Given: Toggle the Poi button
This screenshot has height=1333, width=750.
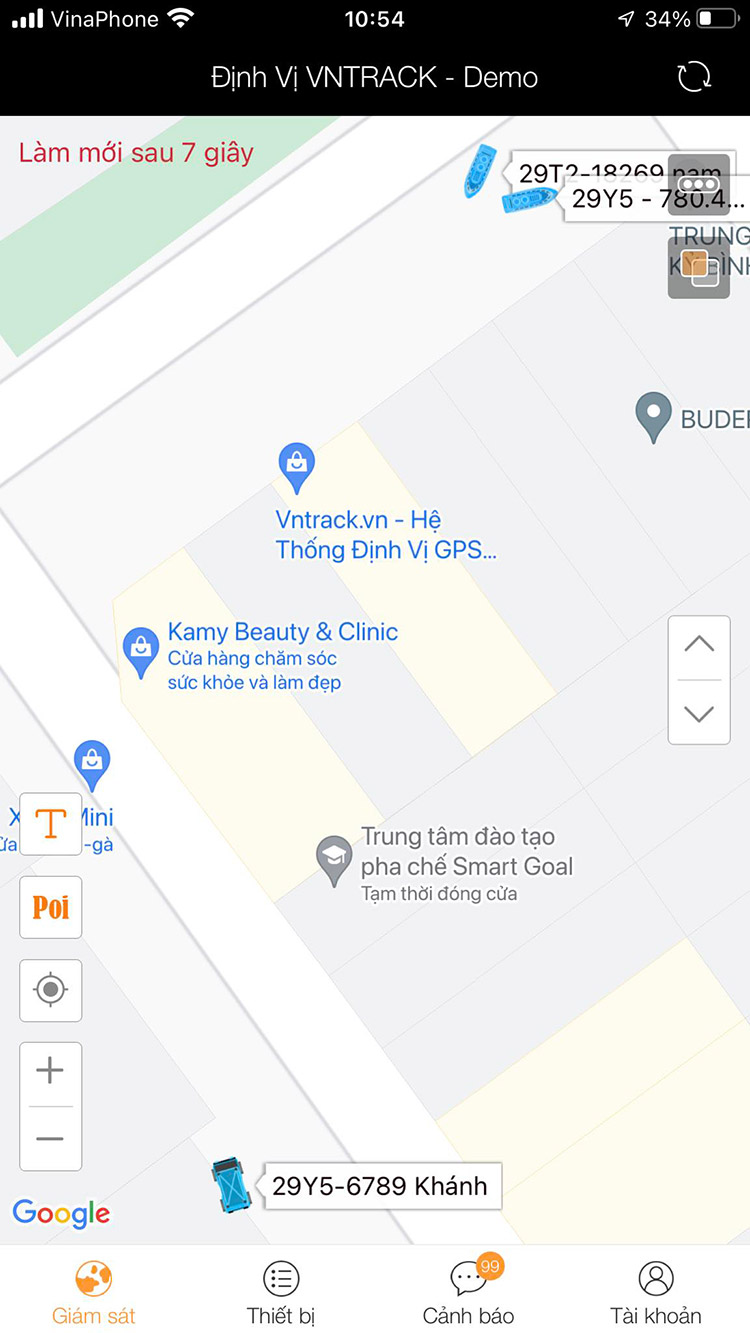Looking at the screenshot, I should click(51, 907).
